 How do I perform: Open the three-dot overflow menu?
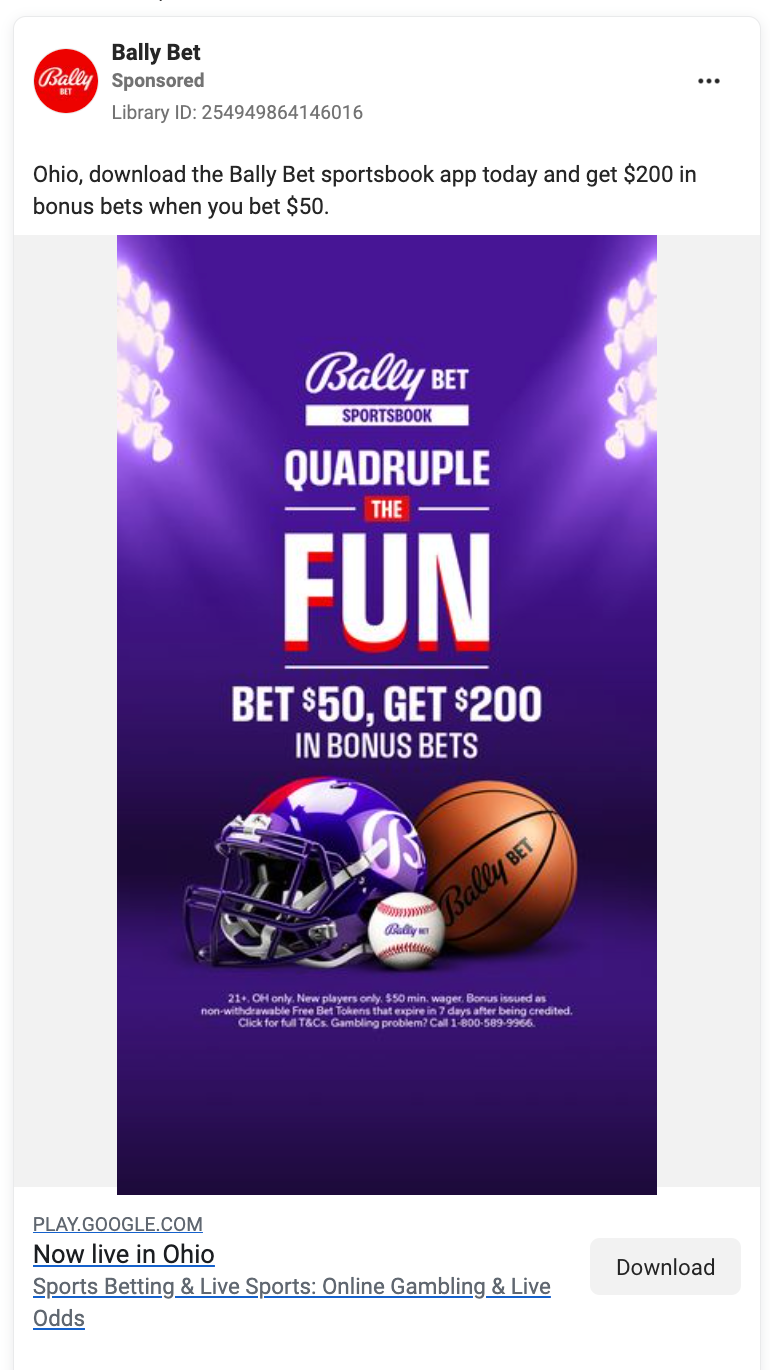click(x=709, y=82)
